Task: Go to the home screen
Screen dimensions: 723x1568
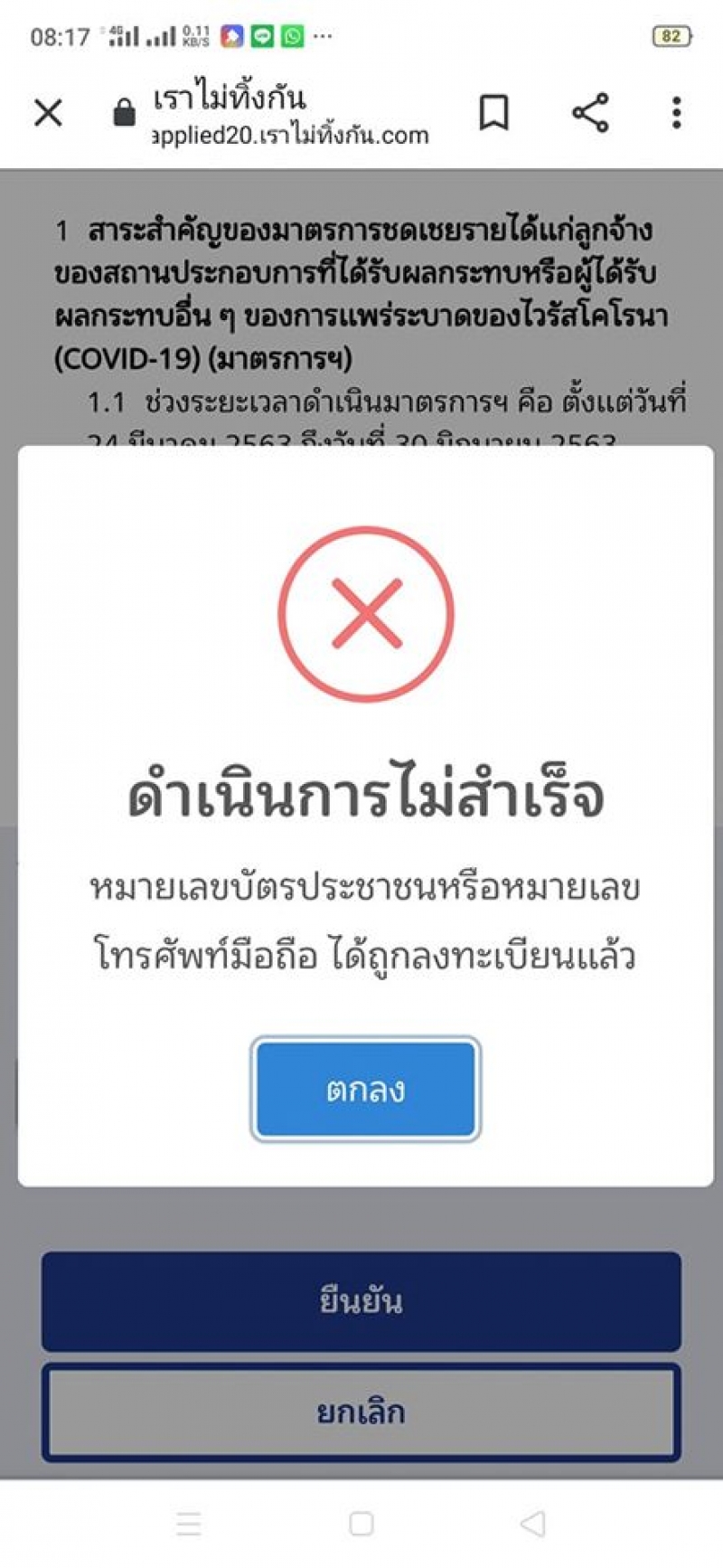Action: point(361,1523)
